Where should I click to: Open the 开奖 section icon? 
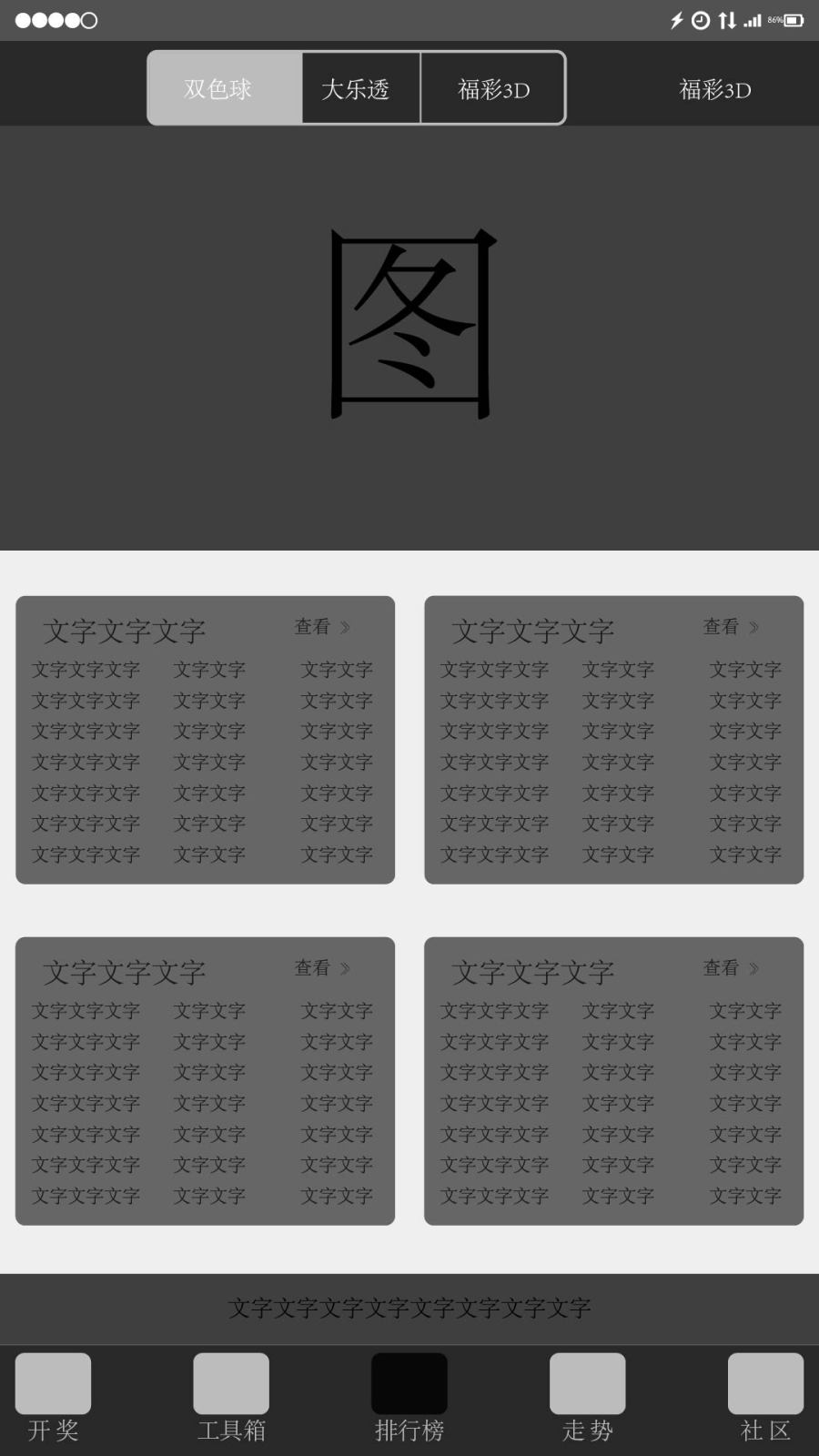point(52,1384)
